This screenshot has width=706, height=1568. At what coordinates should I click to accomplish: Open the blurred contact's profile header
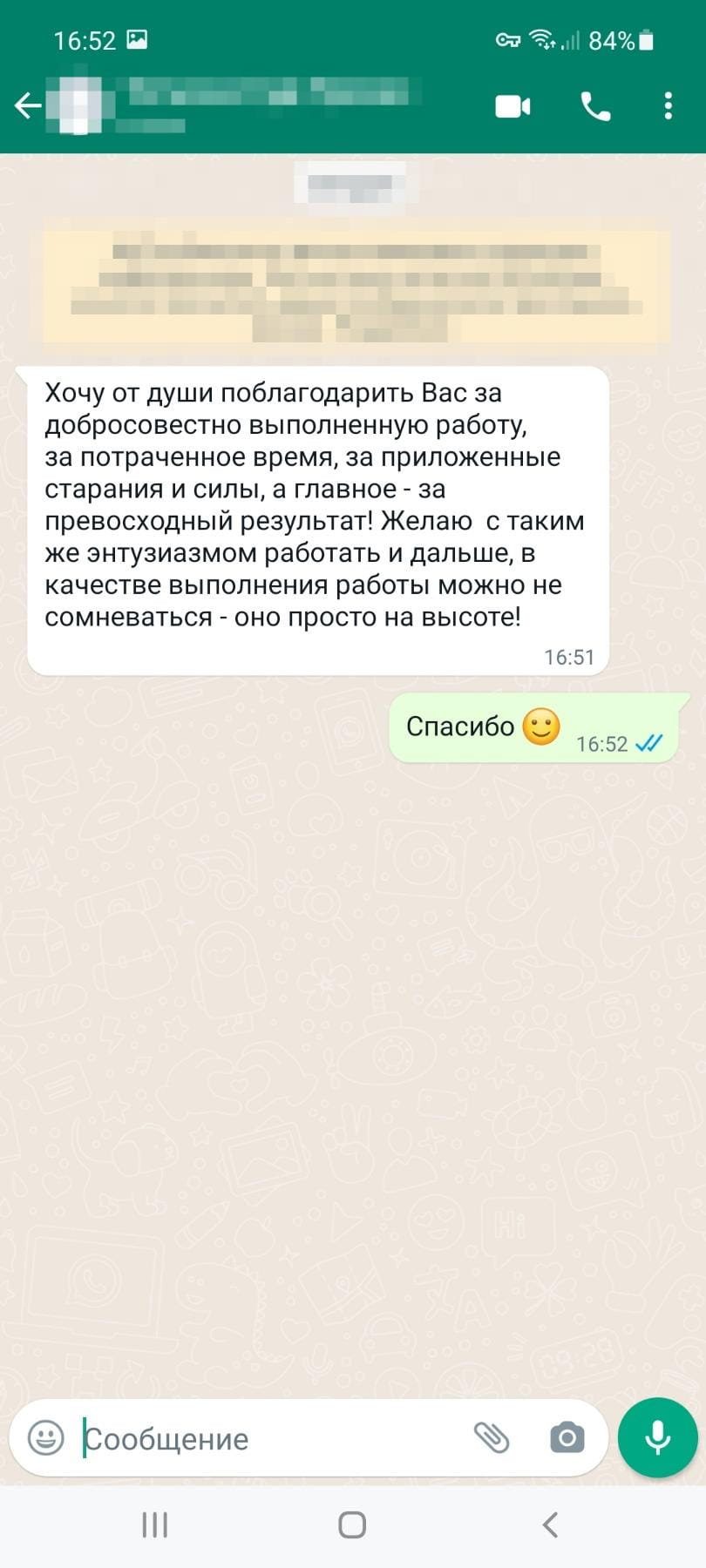point(261,105)
